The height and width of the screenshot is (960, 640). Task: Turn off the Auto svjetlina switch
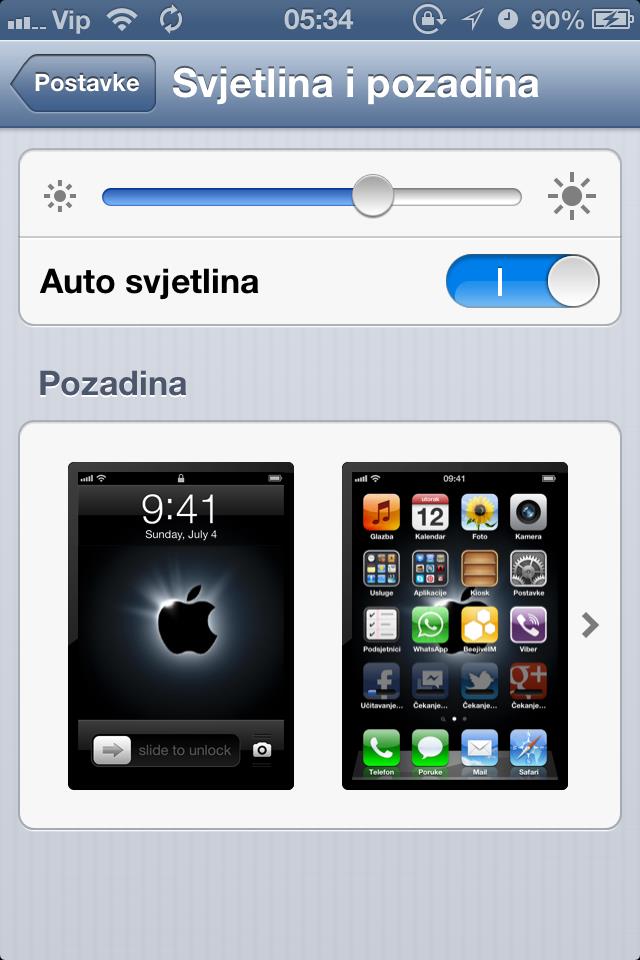pos(522,281)
